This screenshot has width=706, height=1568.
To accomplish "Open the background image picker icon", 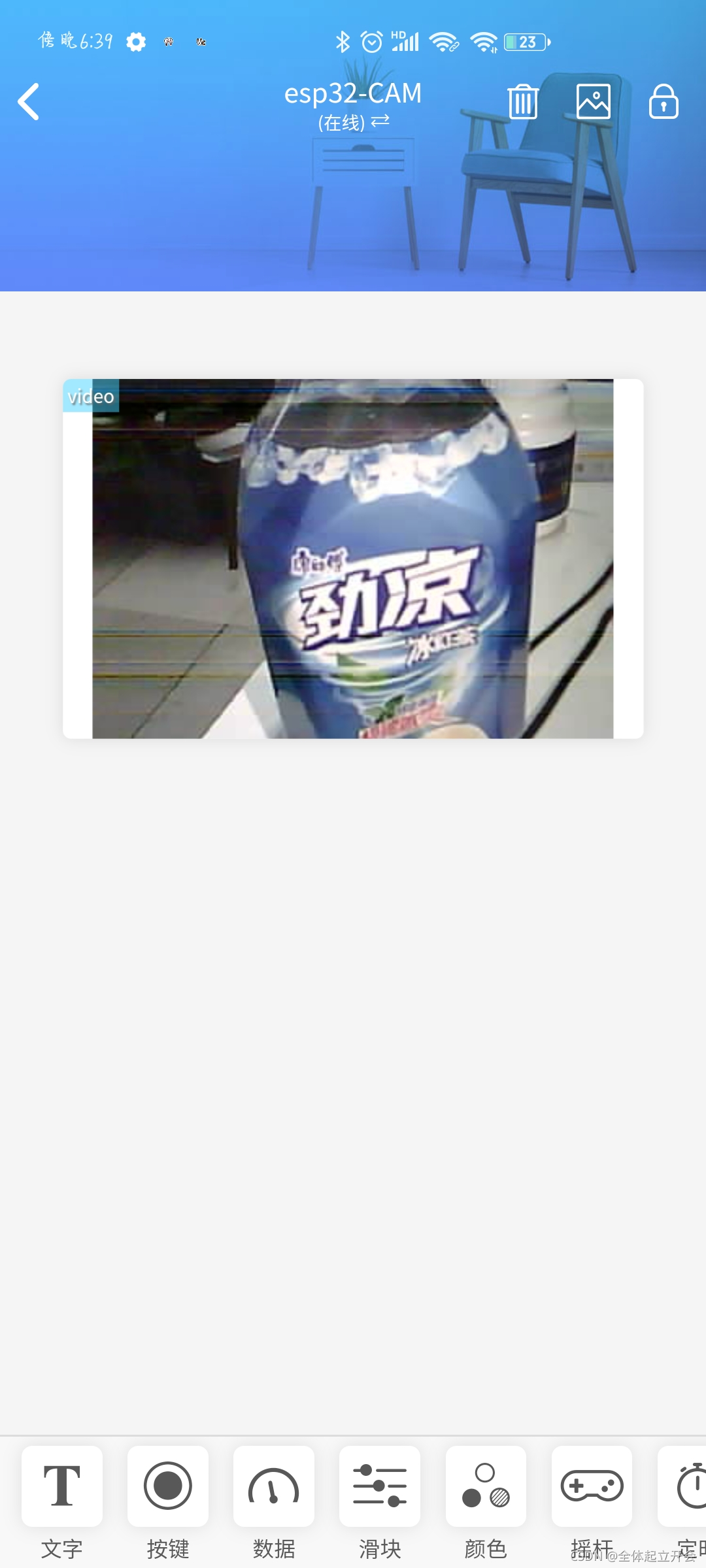I will [593, 102].
